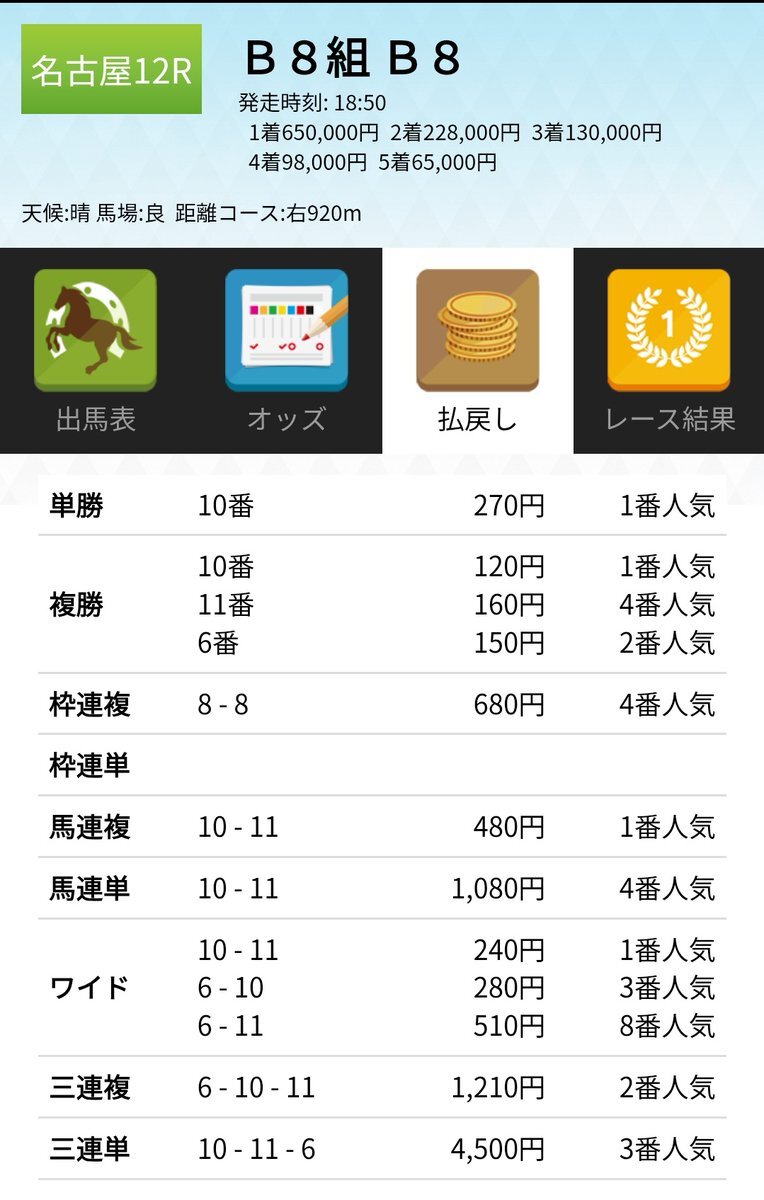Switch to the レース結果 tab

click(x=669, y=350)
